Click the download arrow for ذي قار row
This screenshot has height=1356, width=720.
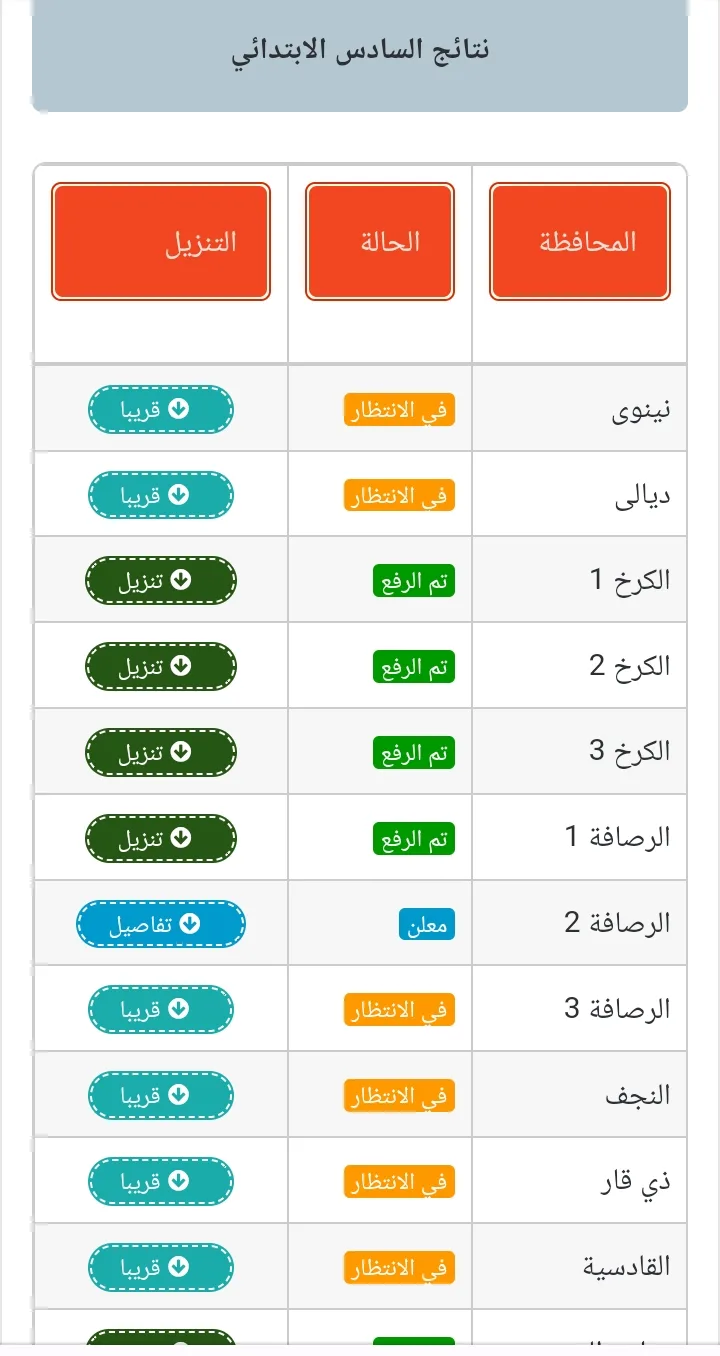[x=179, y=1181]
